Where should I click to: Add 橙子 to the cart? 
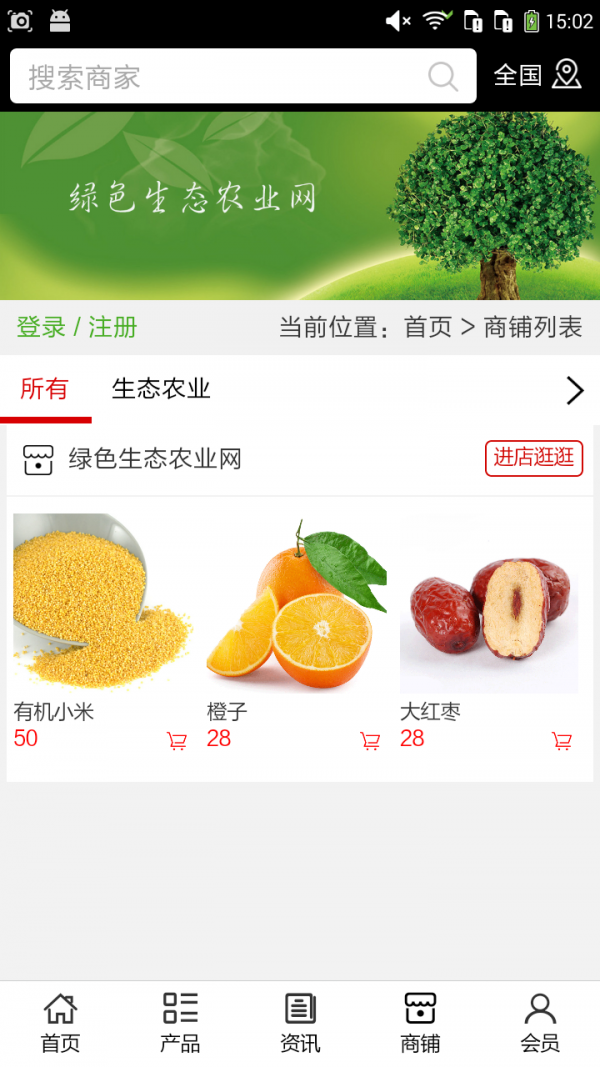point(370,741)
